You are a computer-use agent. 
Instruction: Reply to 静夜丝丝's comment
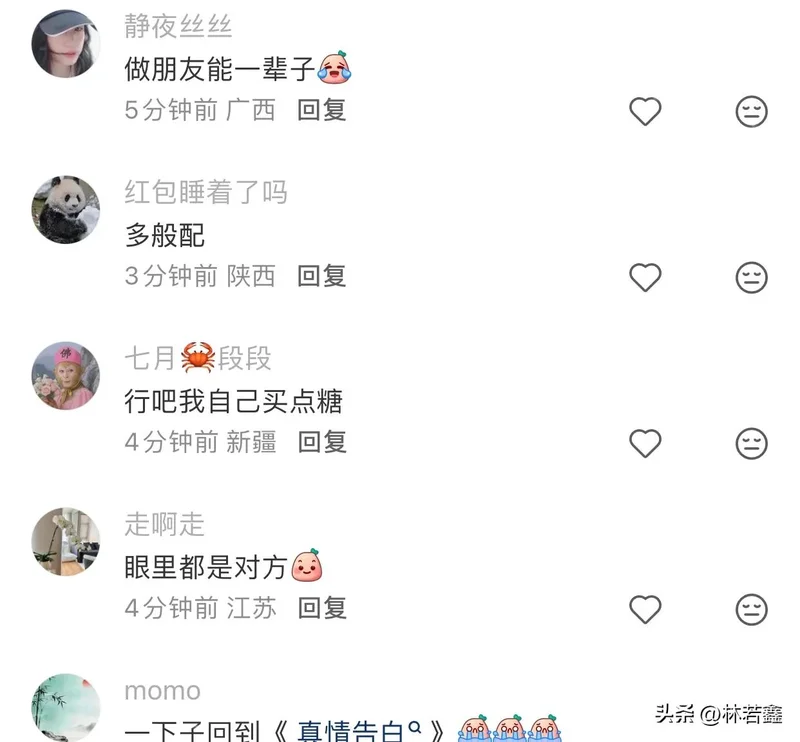pos(322,110)
